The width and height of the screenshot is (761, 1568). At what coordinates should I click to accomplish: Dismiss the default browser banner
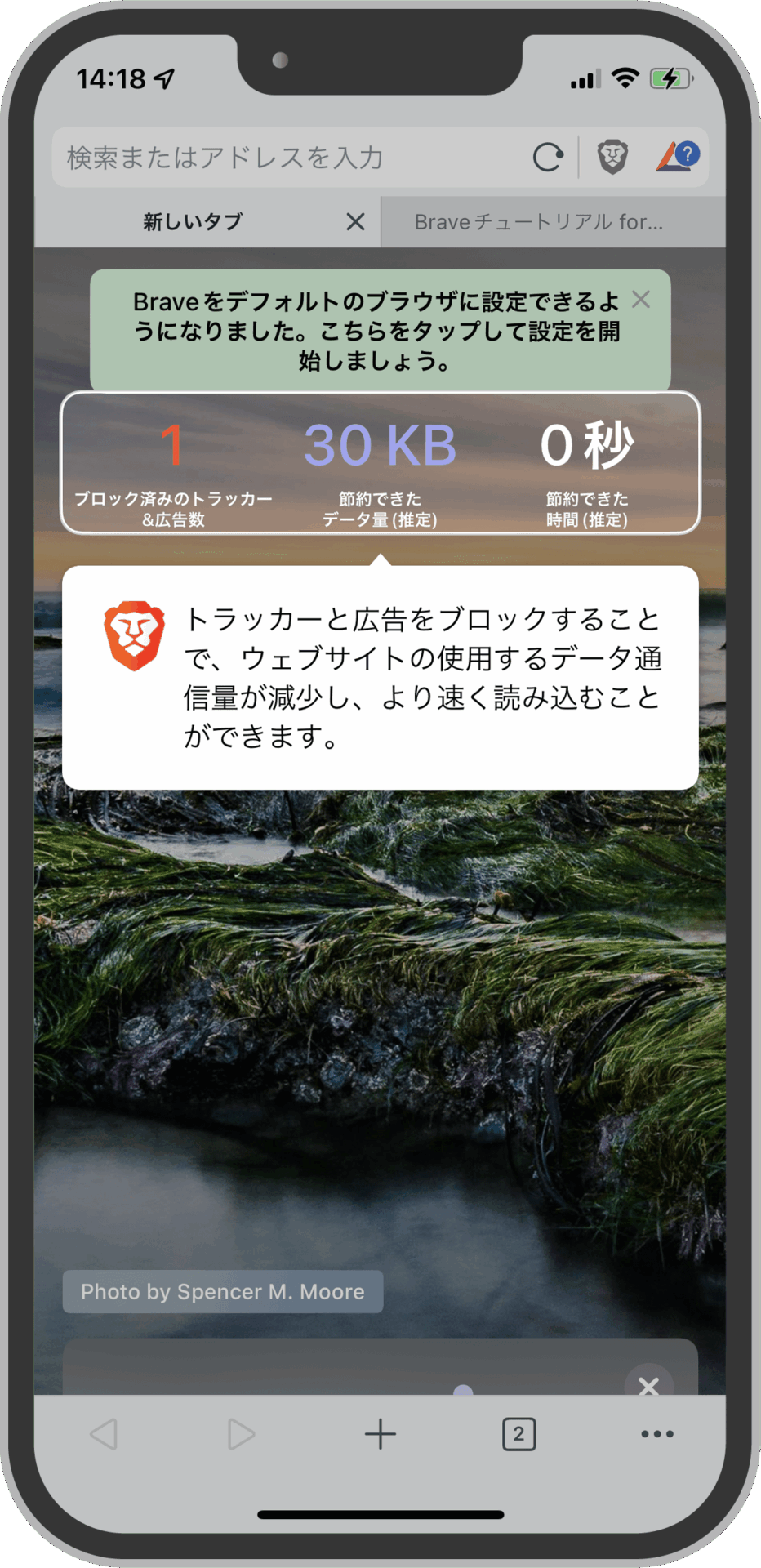642,300
